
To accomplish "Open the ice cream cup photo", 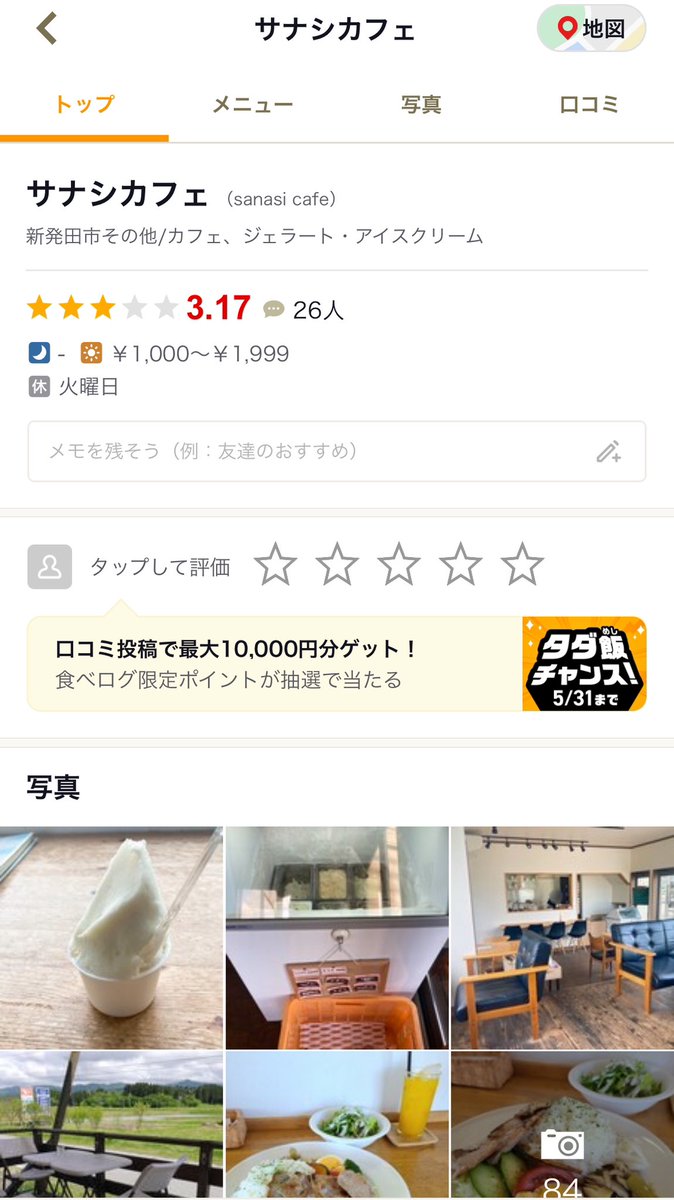I will tap(111, 937).
